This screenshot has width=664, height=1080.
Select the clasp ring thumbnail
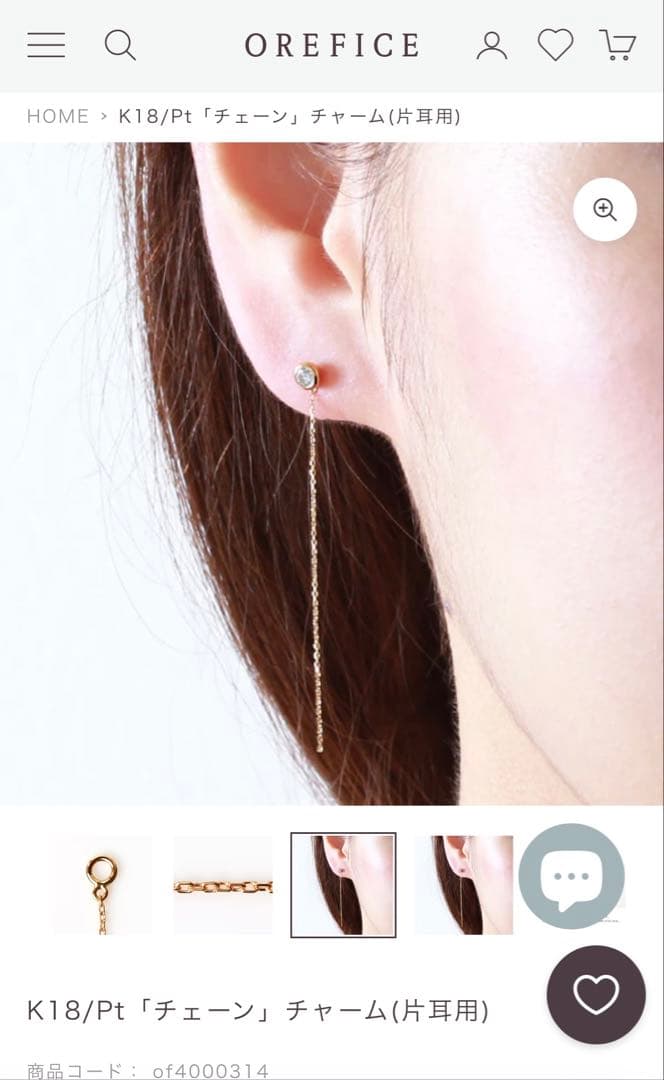coord(101,885)
